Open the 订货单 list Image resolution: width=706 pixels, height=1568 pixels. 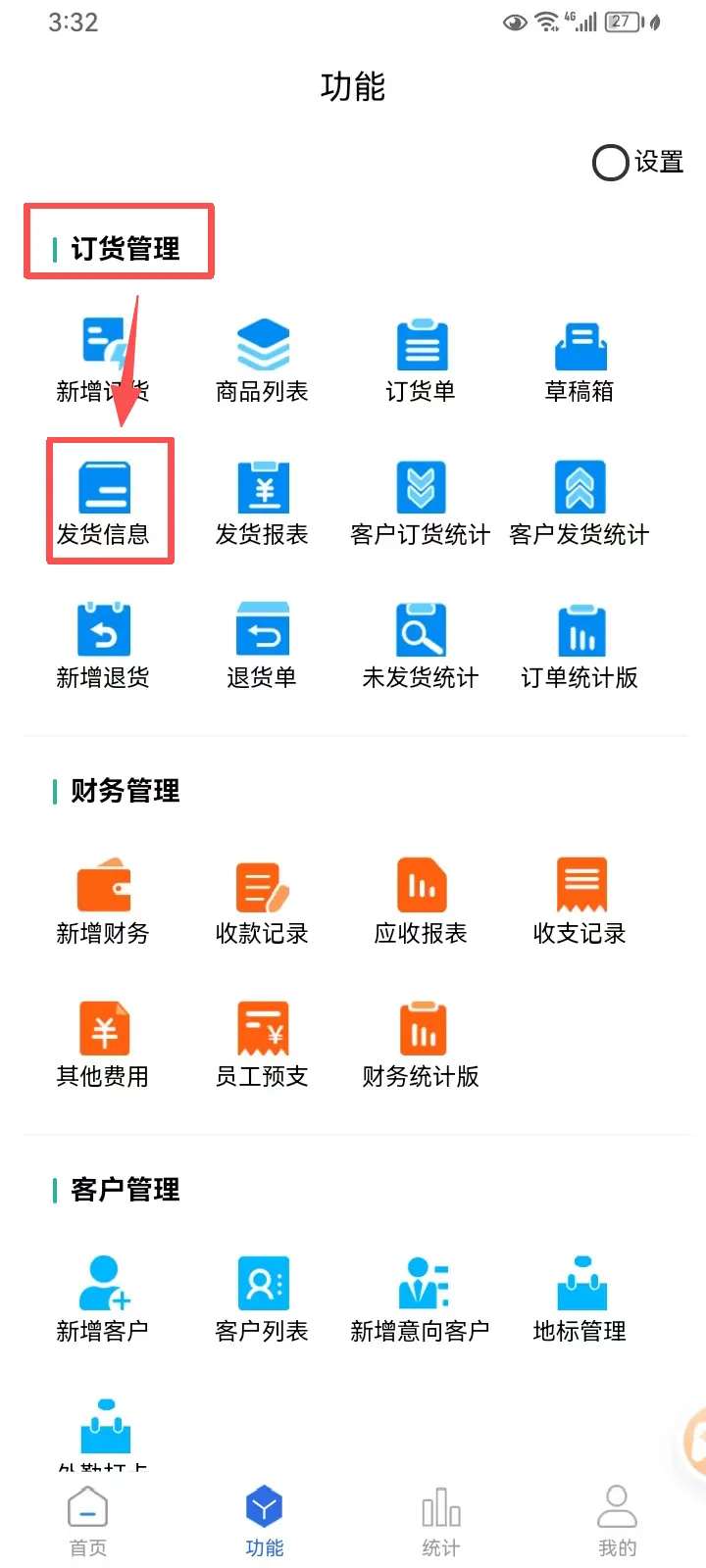coord(421,360)
